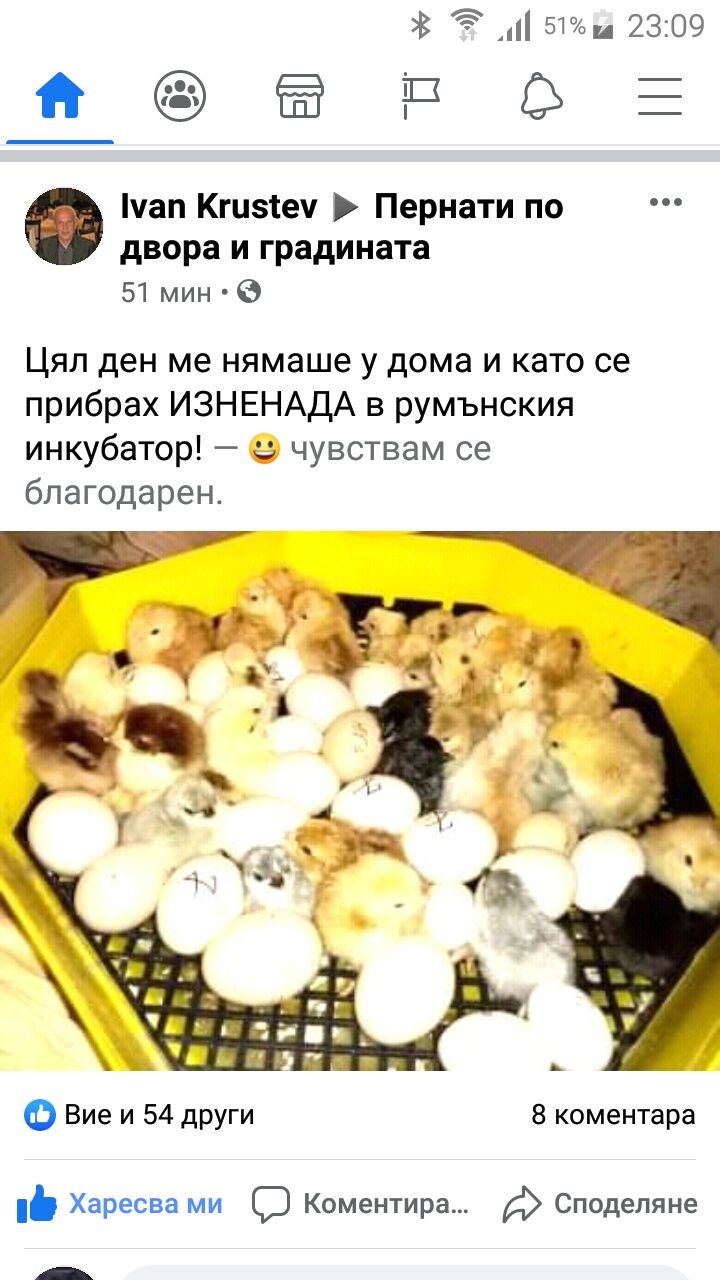Tap Коментира to write a comment
The image size is (720, 1280).
point(360,1203)
